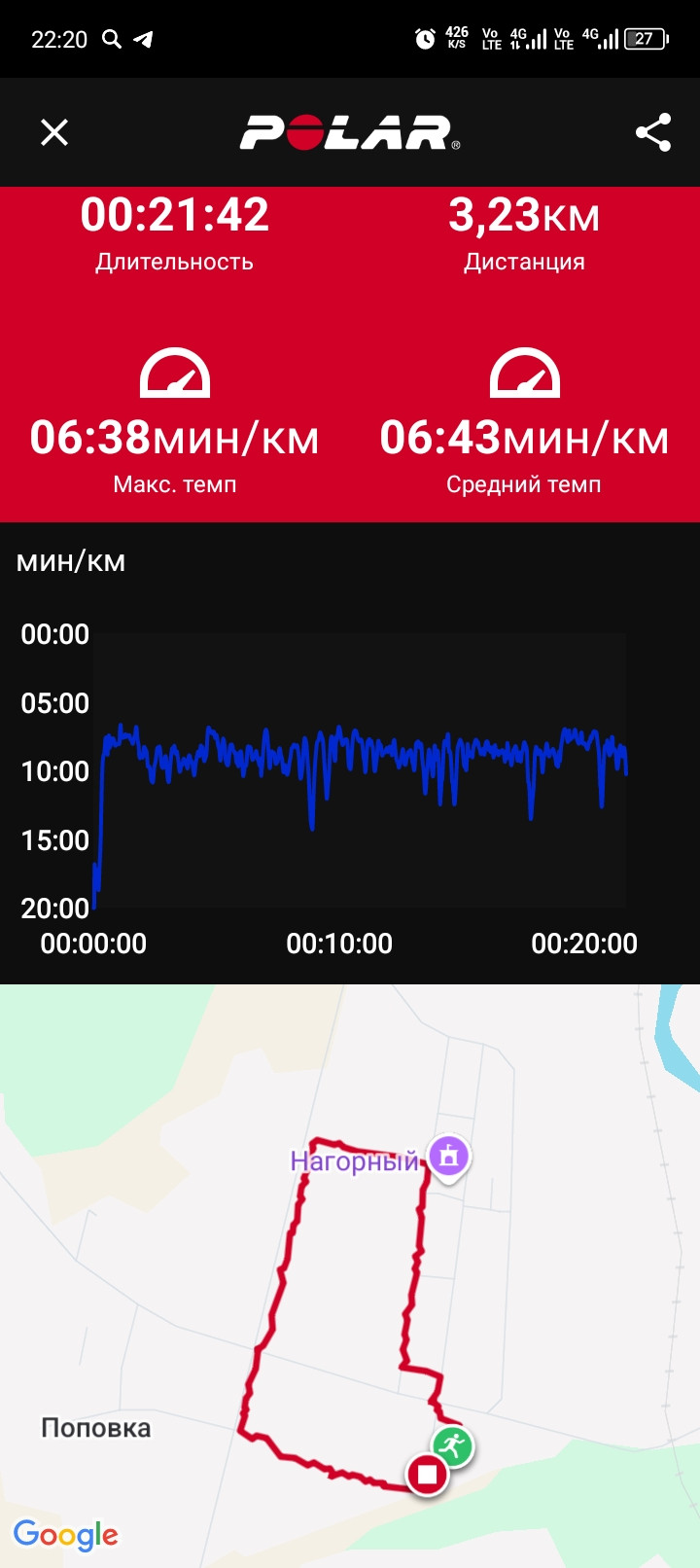Share this workout result
Image resolution: width=700 pixels, height=1568 pixels.
pos(653,132)
